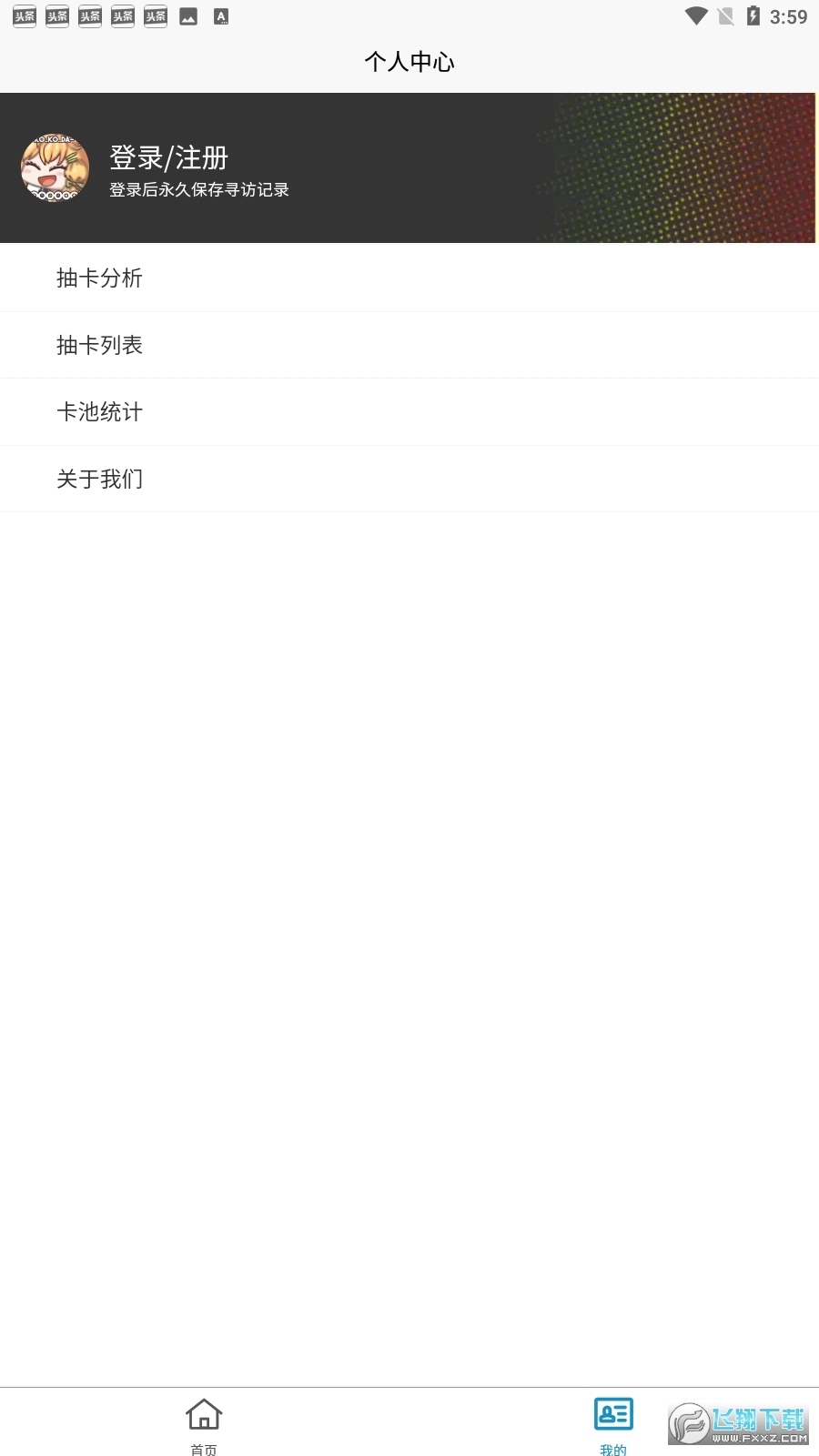Viewport: 819px width, 1456px height.
Task: Select the 个人中心 title bar
Action: point(409,61)
